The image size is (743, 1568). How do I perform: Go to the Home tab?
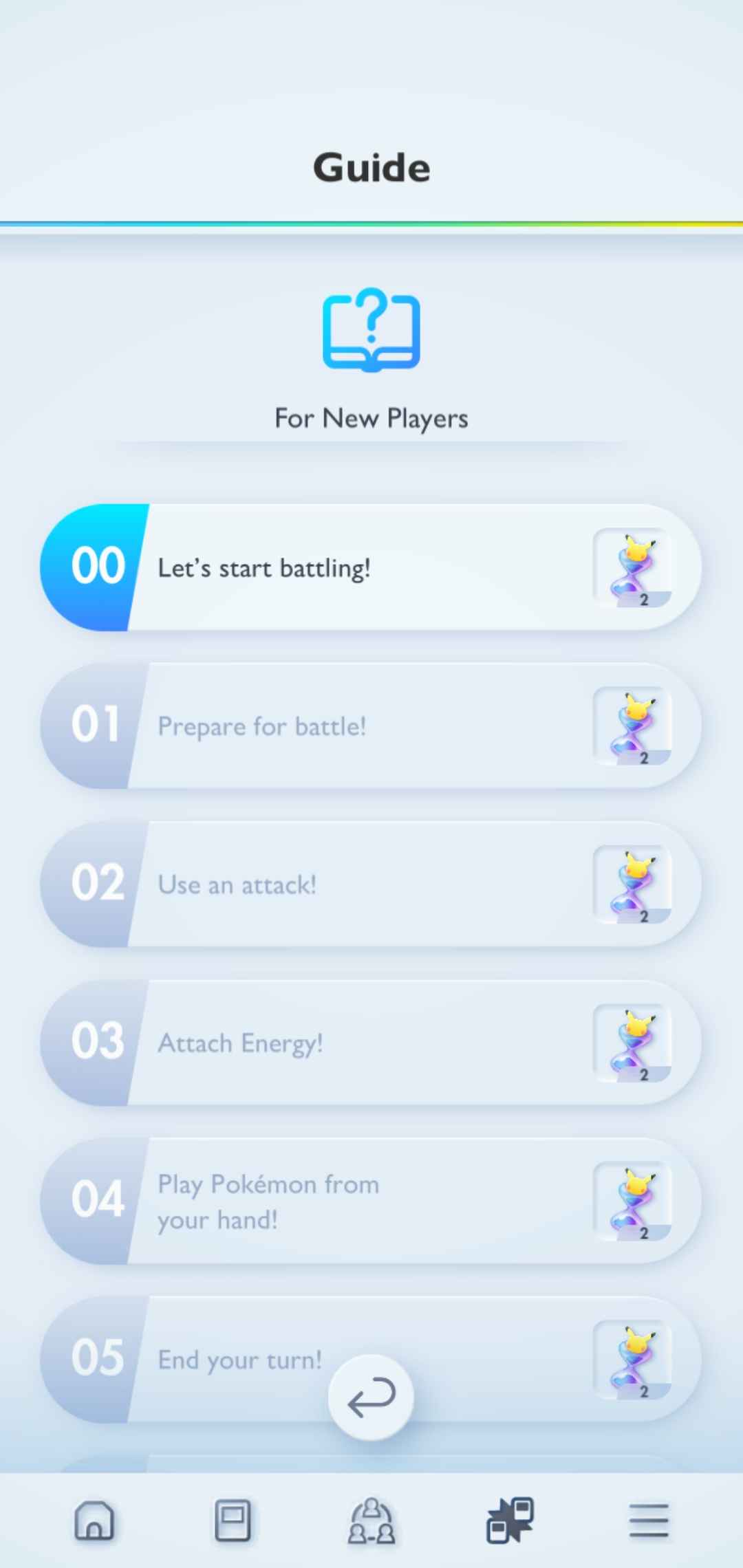tap(94, 1520)
